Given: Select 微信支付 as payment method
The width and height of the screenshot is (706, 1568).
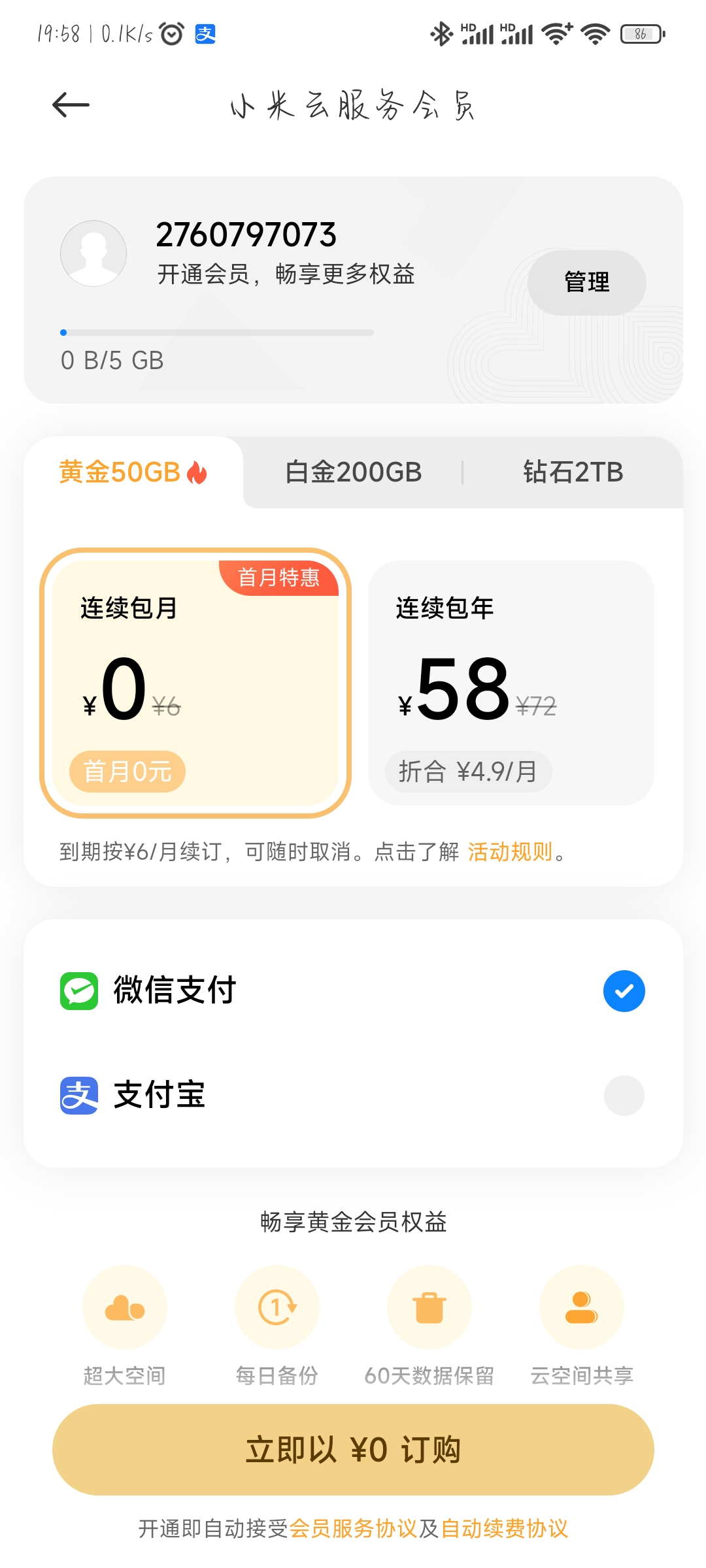Looking at the screenshot, I should (x=353, y=990).
